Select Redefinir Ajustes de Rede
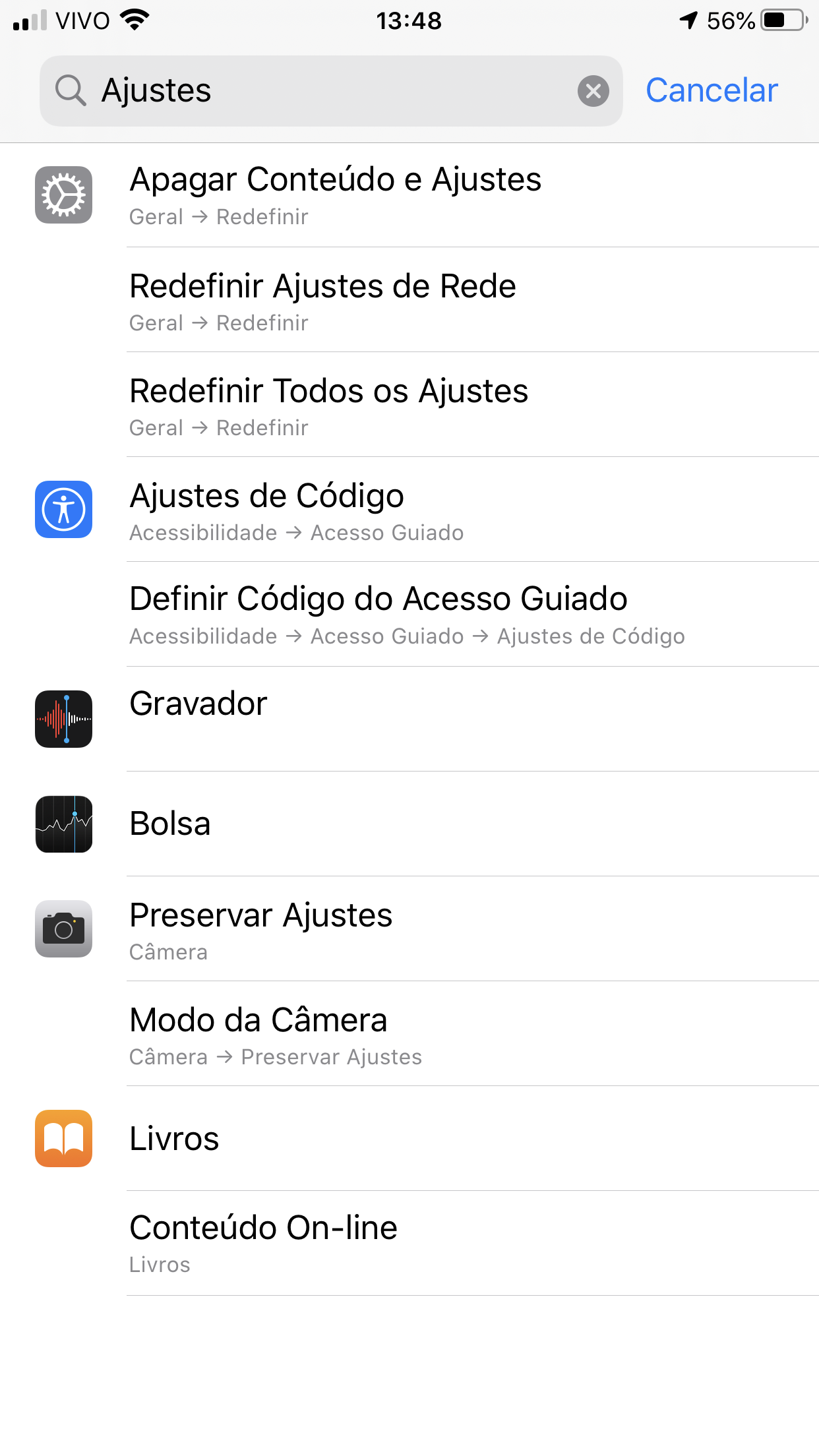 point(409,301)
